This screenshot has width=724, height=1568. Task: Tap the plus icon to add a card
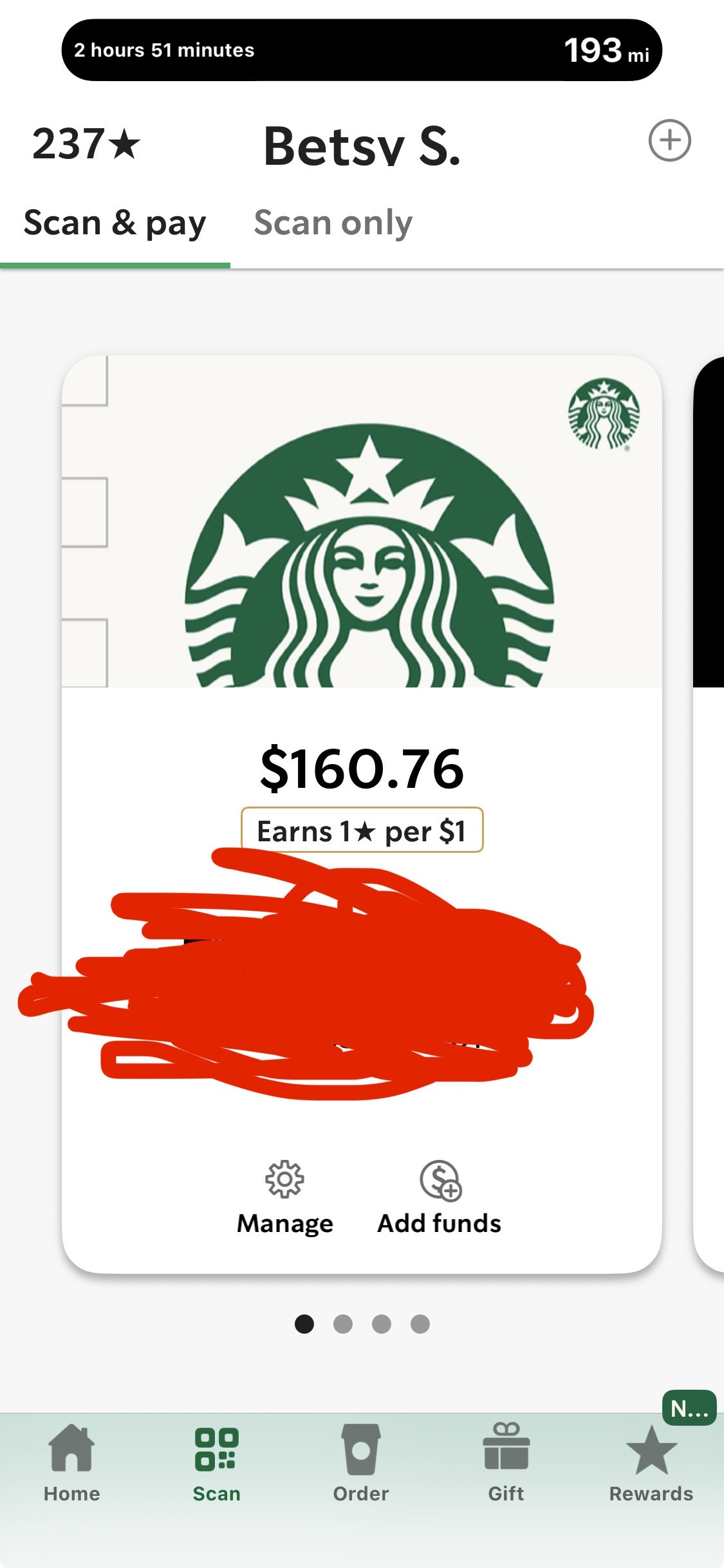click(x=669, y=140)
